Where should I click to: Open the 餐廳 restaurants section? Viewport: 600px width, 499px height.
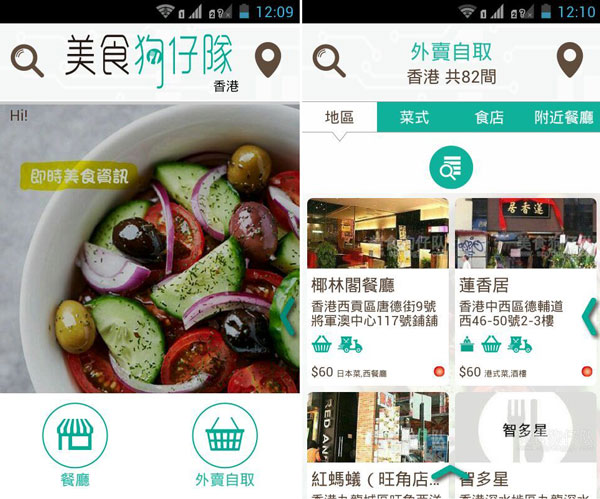(75, 443)
